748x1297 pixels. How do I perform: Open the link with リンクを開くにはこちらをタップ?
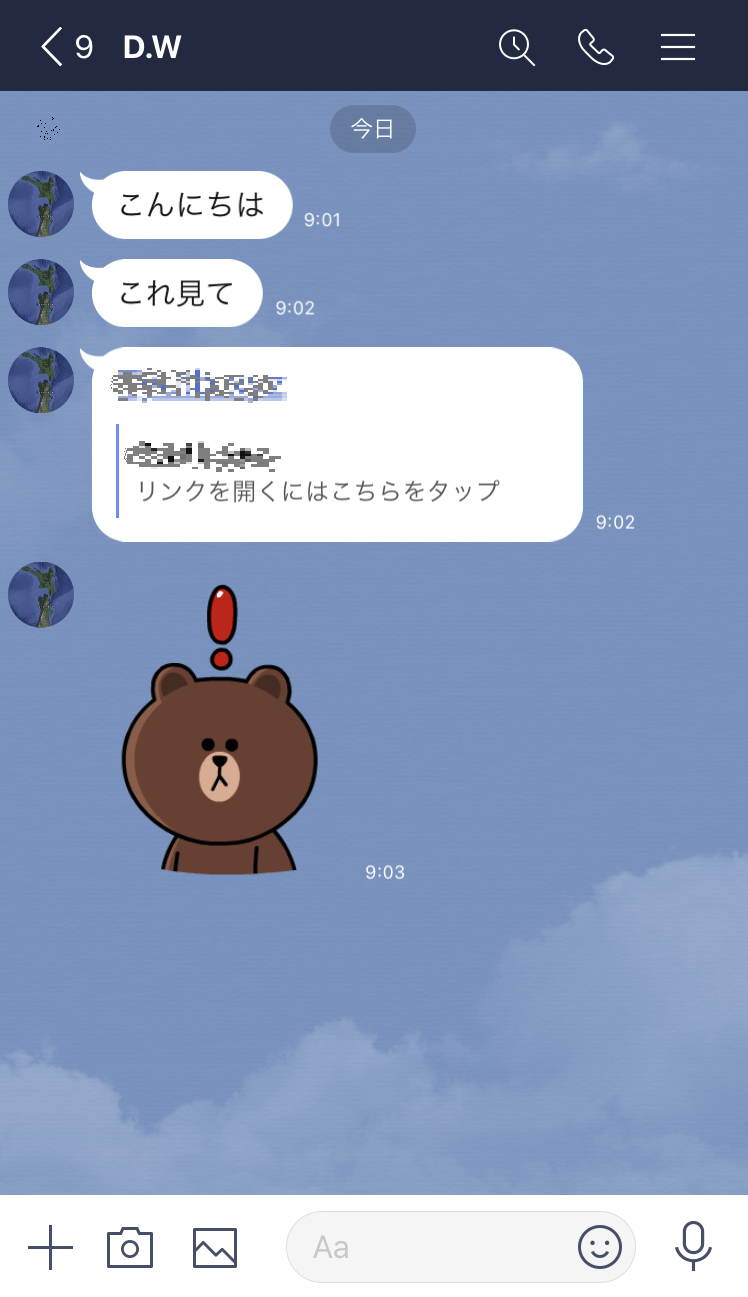(x=318, y=491)
